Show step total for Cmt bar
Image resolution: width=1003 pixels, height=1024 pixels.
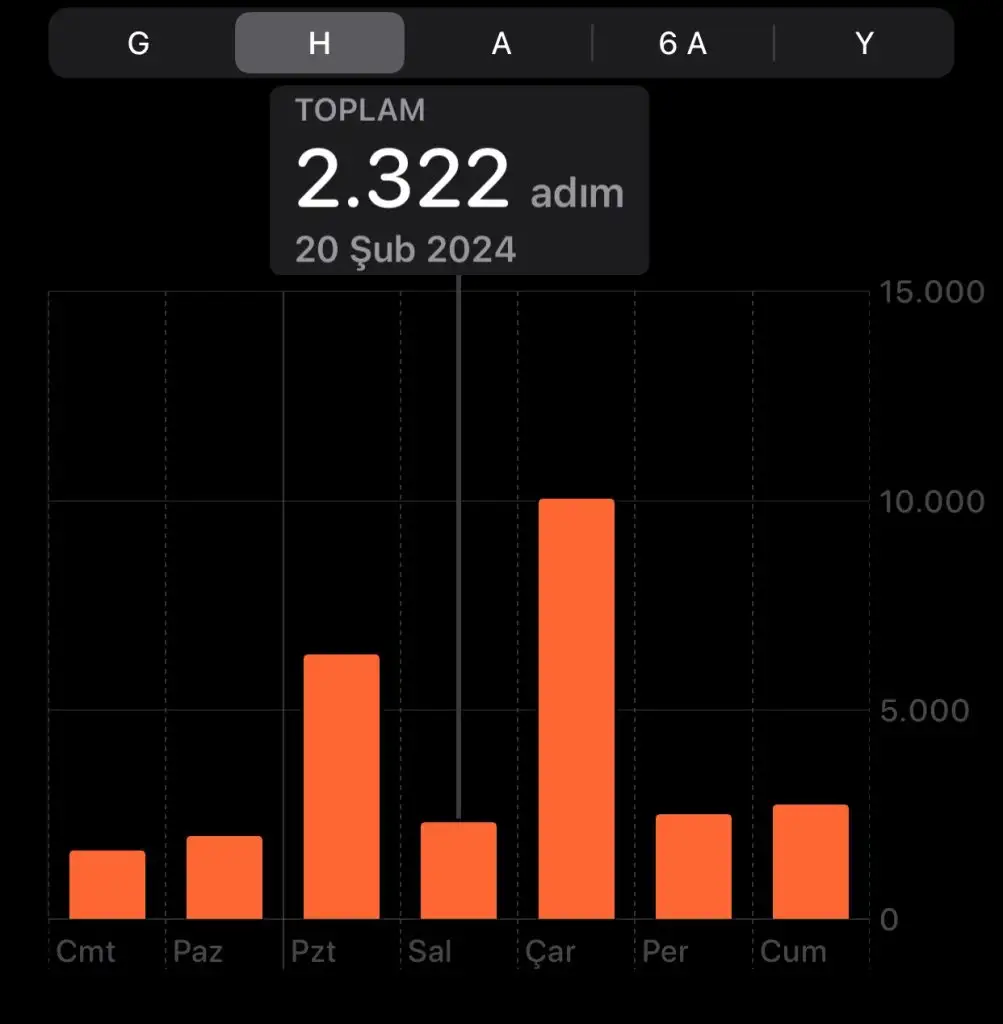tap(107, 884)
